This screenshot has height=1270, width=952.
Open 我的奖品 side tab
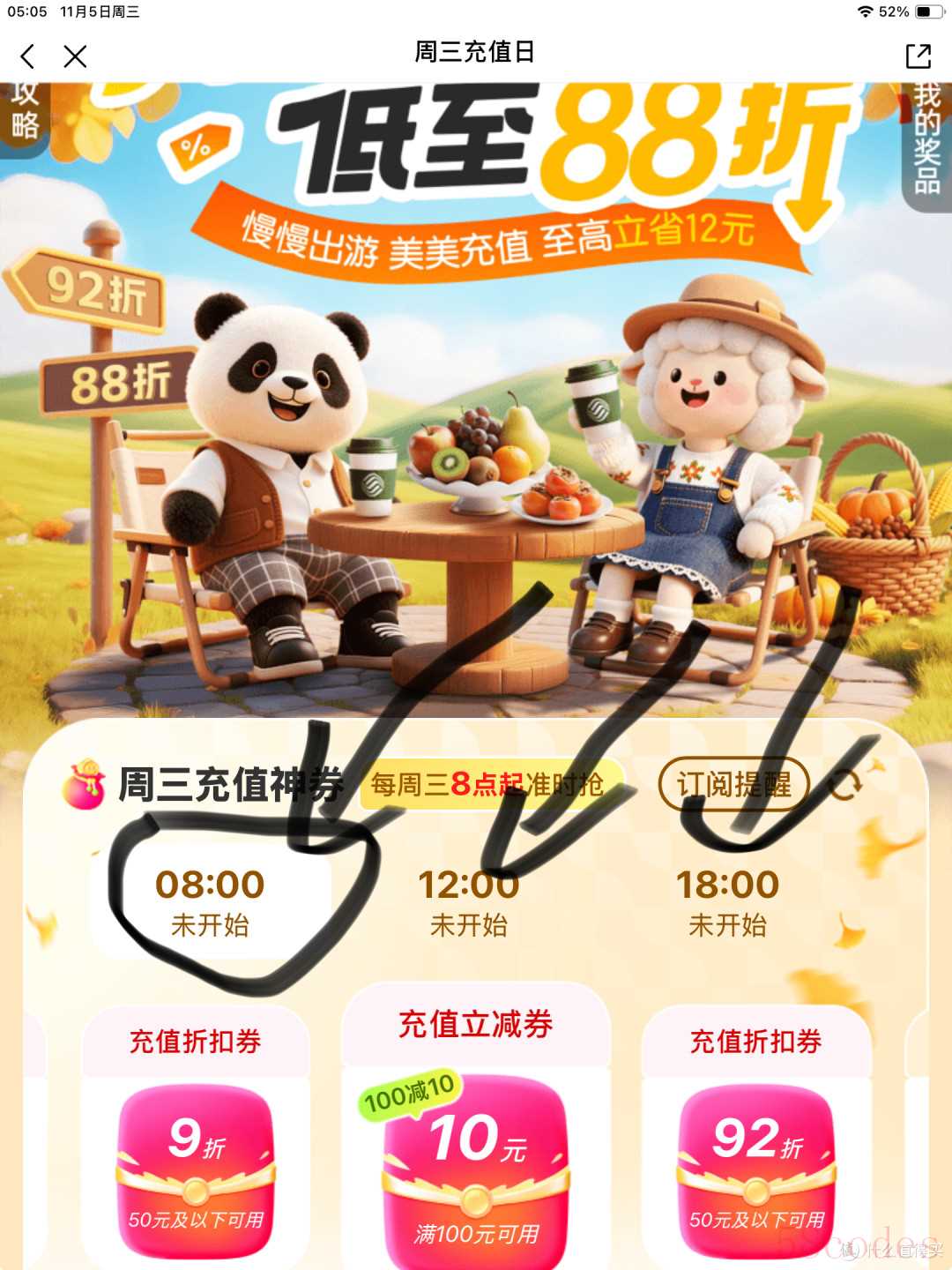(x=927, y=139)
